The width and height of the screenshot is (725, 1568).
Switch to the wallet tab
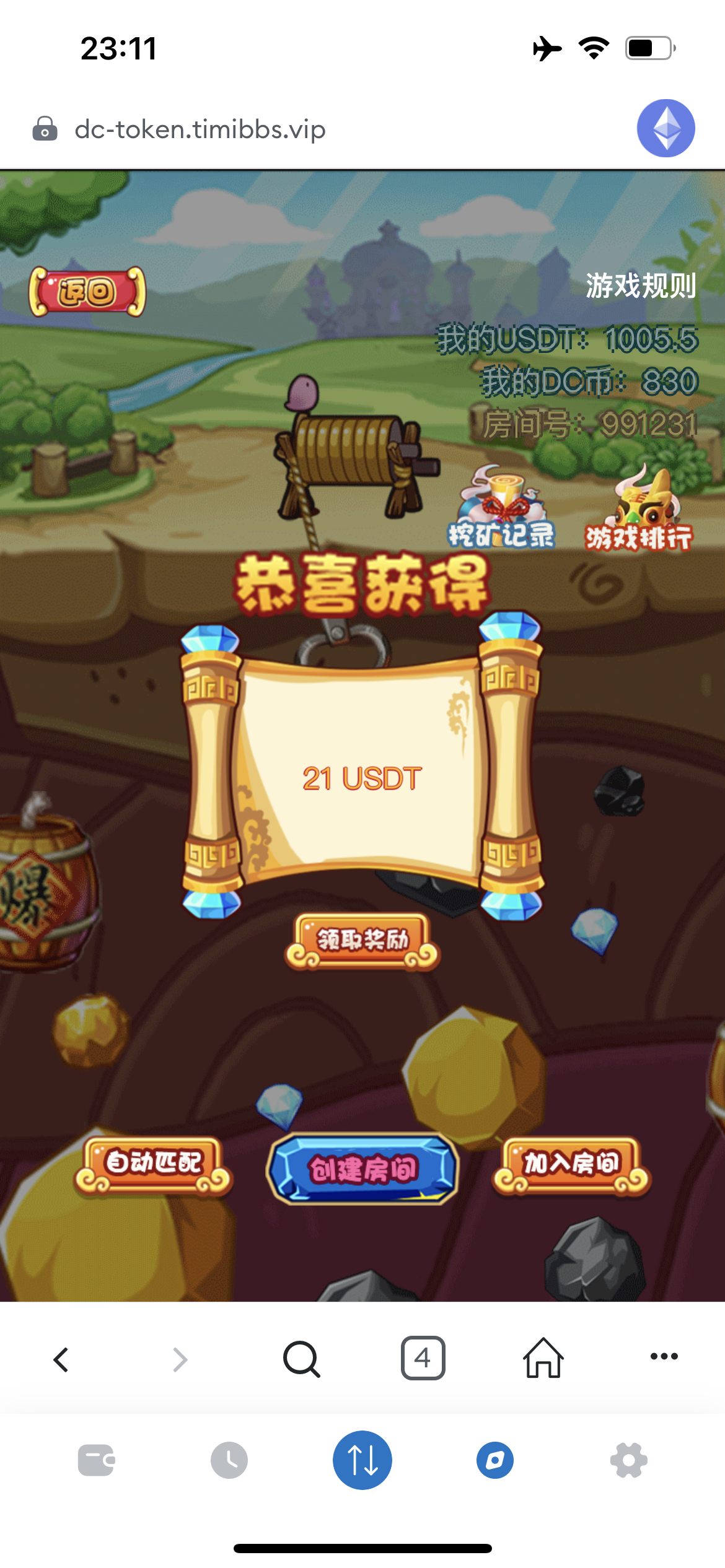(x=96, y=1460)
